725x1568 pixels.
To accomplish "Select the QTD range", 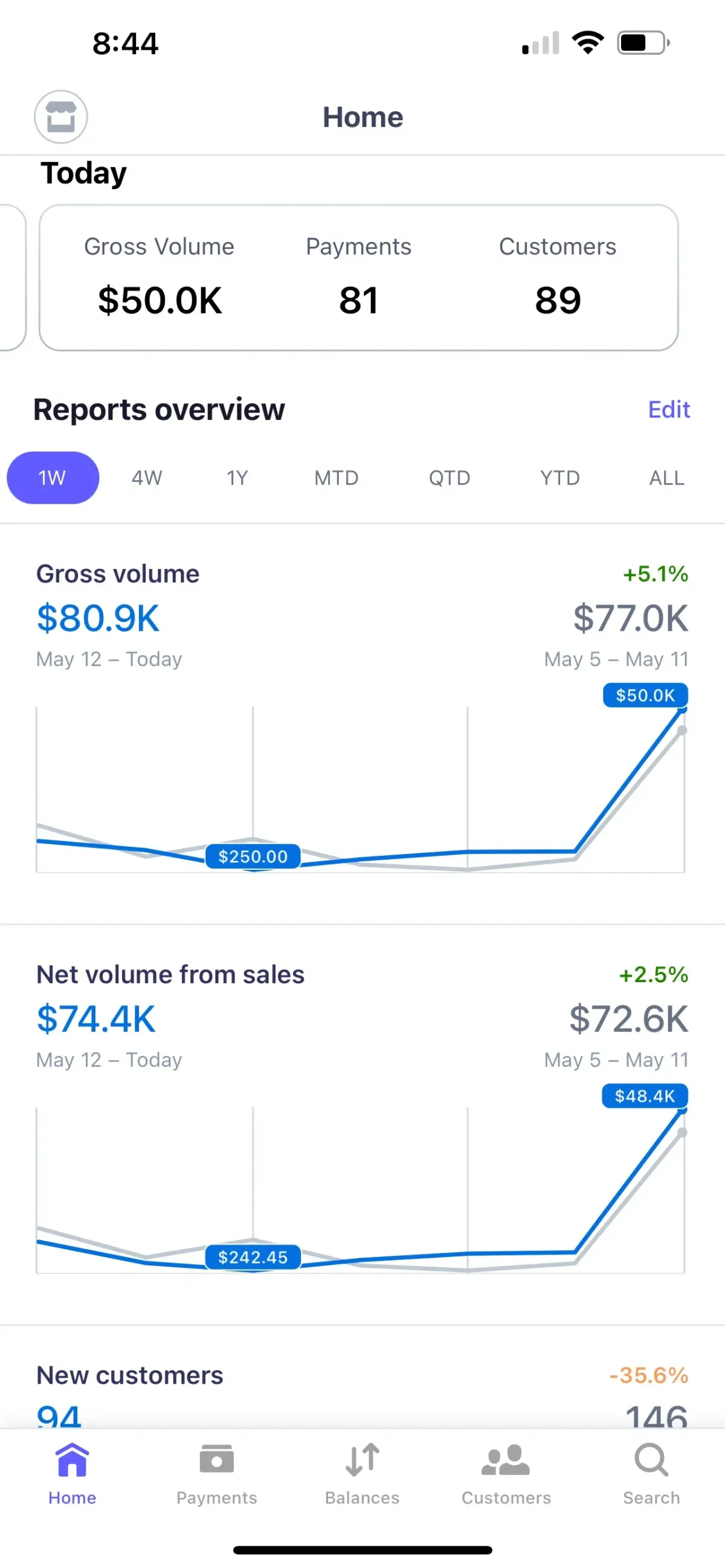I will (449, 478).
